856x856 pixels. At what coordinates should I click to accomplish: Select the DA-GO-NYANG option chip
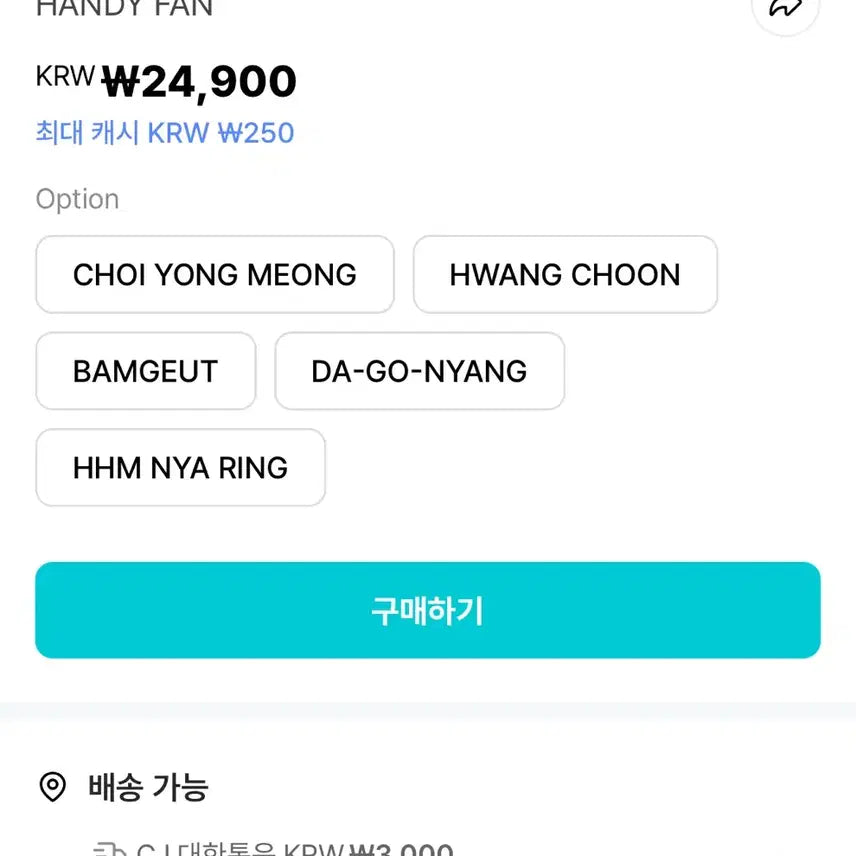(419, 371)
